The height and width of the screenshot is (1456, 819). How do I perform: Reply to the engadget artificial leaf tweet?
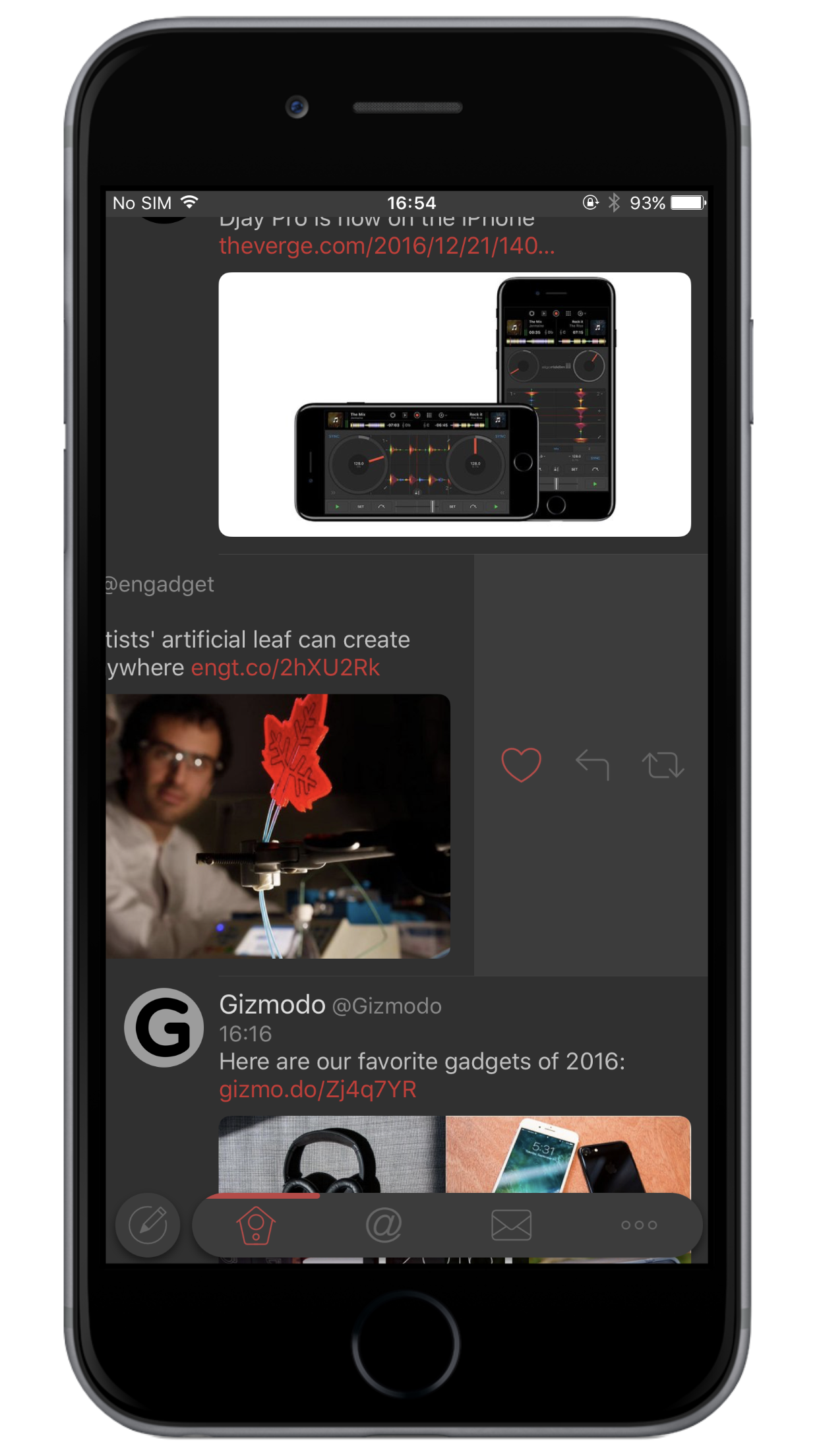pos(592,765)
